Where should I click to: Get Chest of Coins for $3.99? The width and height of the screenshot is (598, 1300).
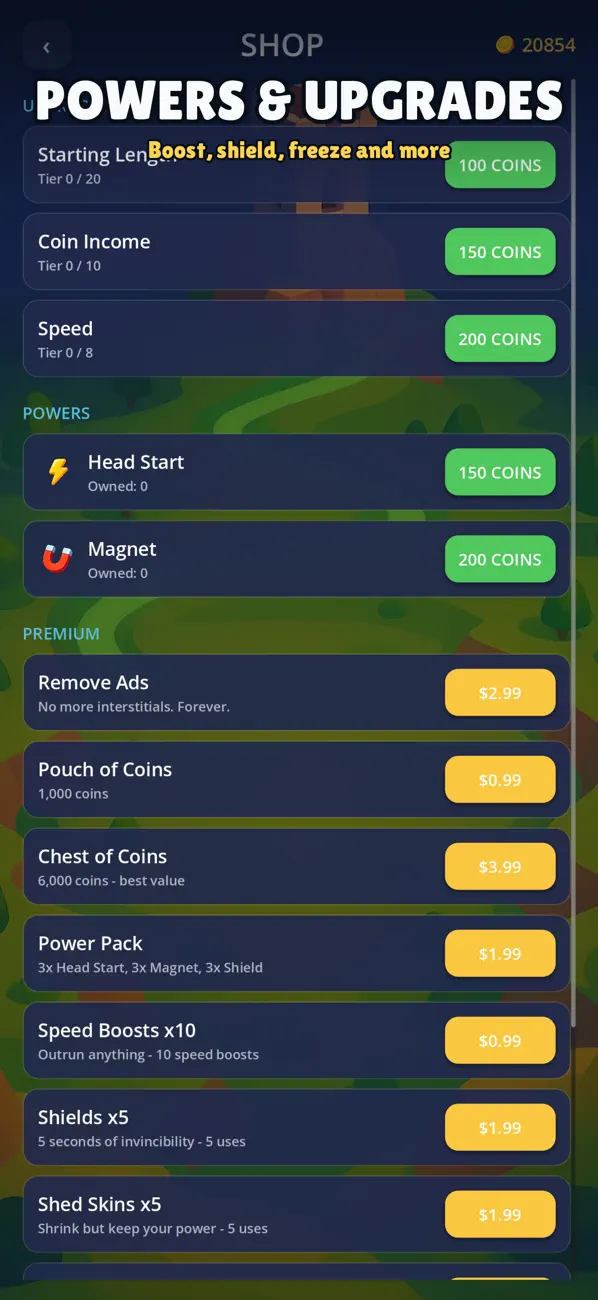point(500,866)
